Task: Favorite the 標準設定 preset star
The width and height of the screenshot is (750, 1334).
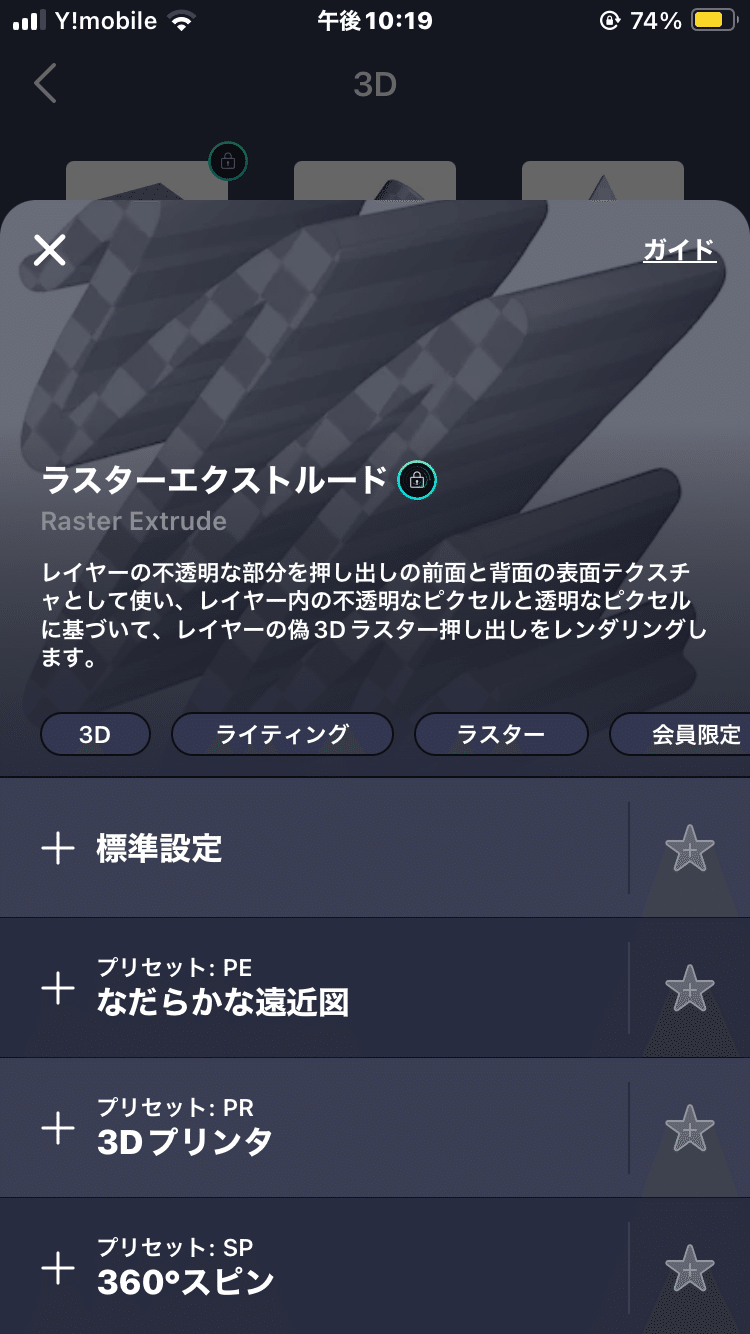Action: pyautogui.click(x=689, y=849)
